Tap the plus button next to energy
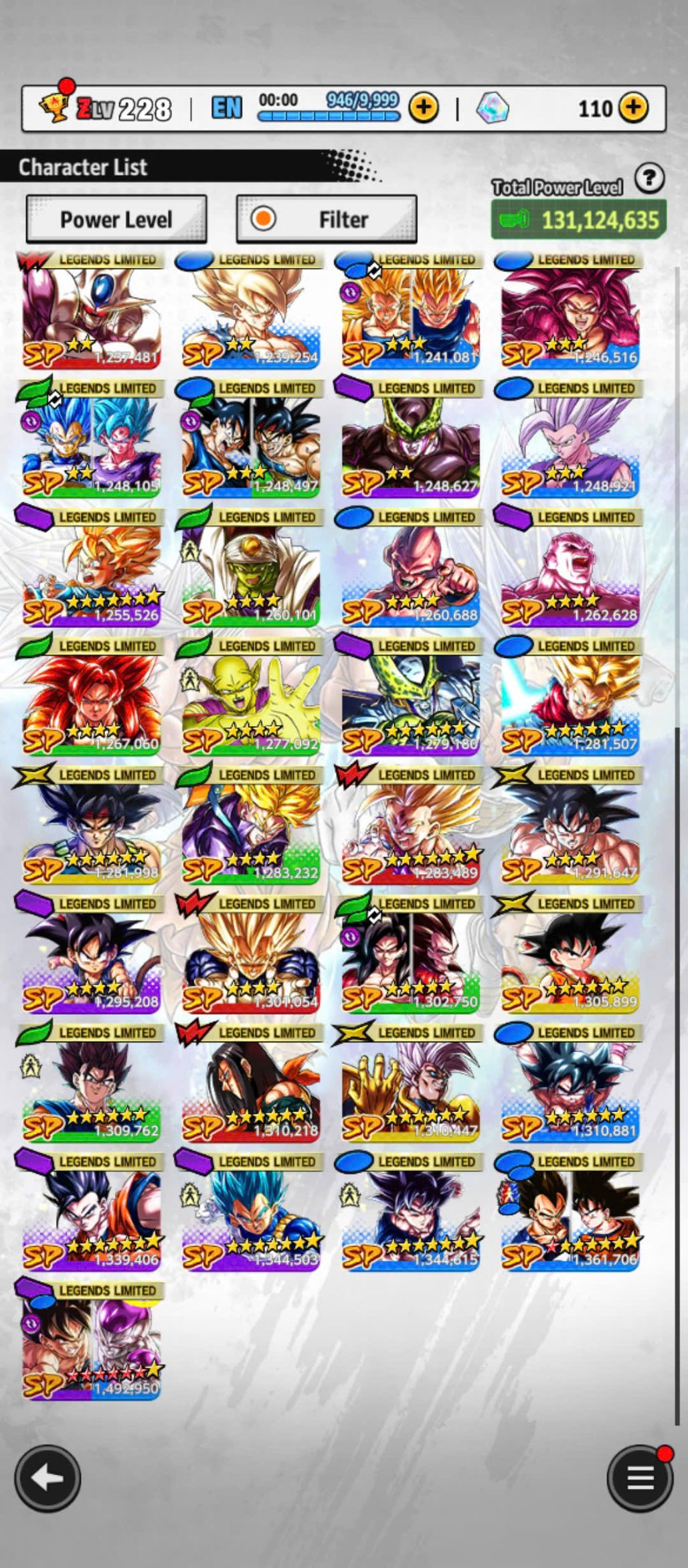688x1568 pixels. pos(424,107)
